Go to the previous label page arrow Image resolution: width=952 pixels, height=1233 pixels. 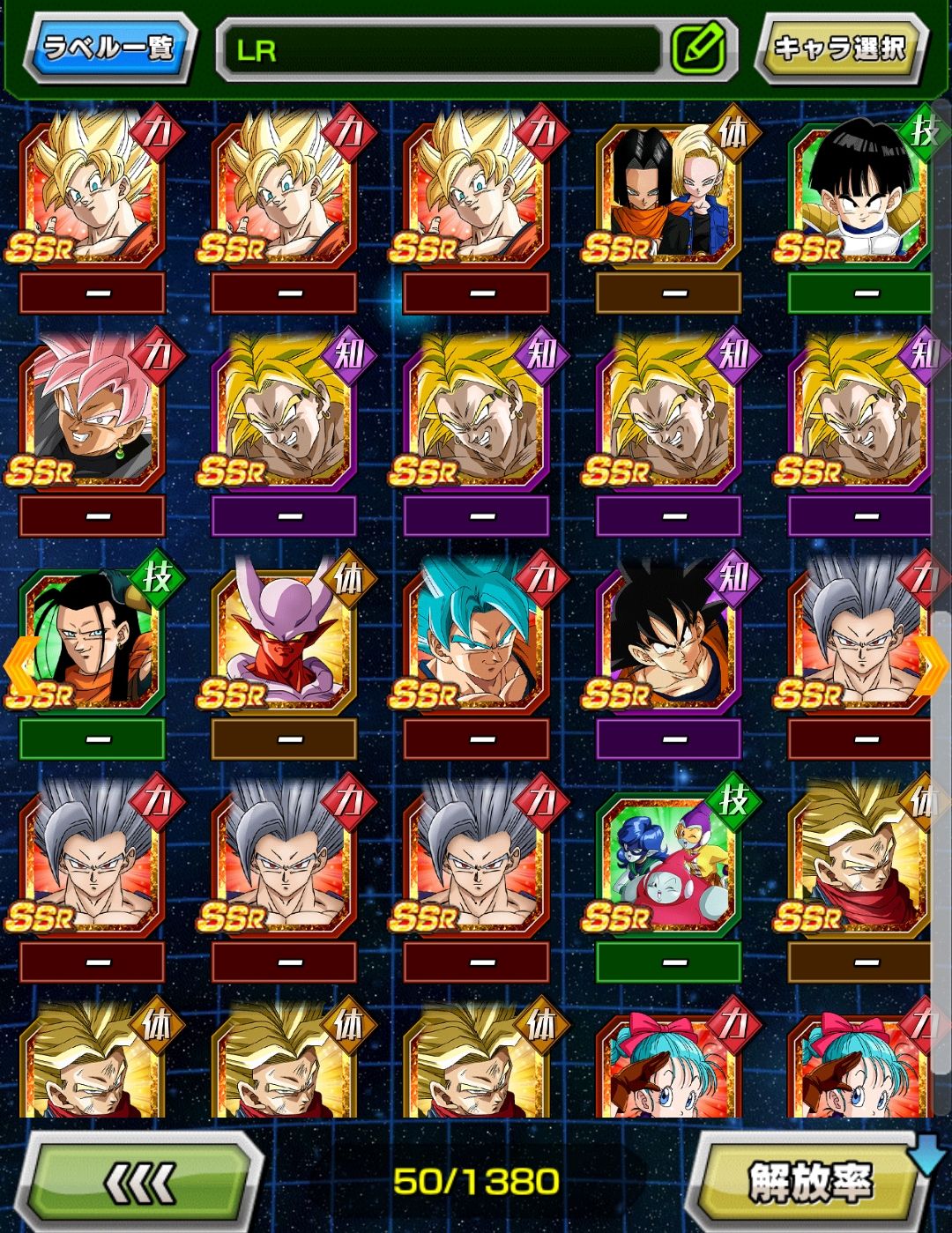click(x=19, y=665)
